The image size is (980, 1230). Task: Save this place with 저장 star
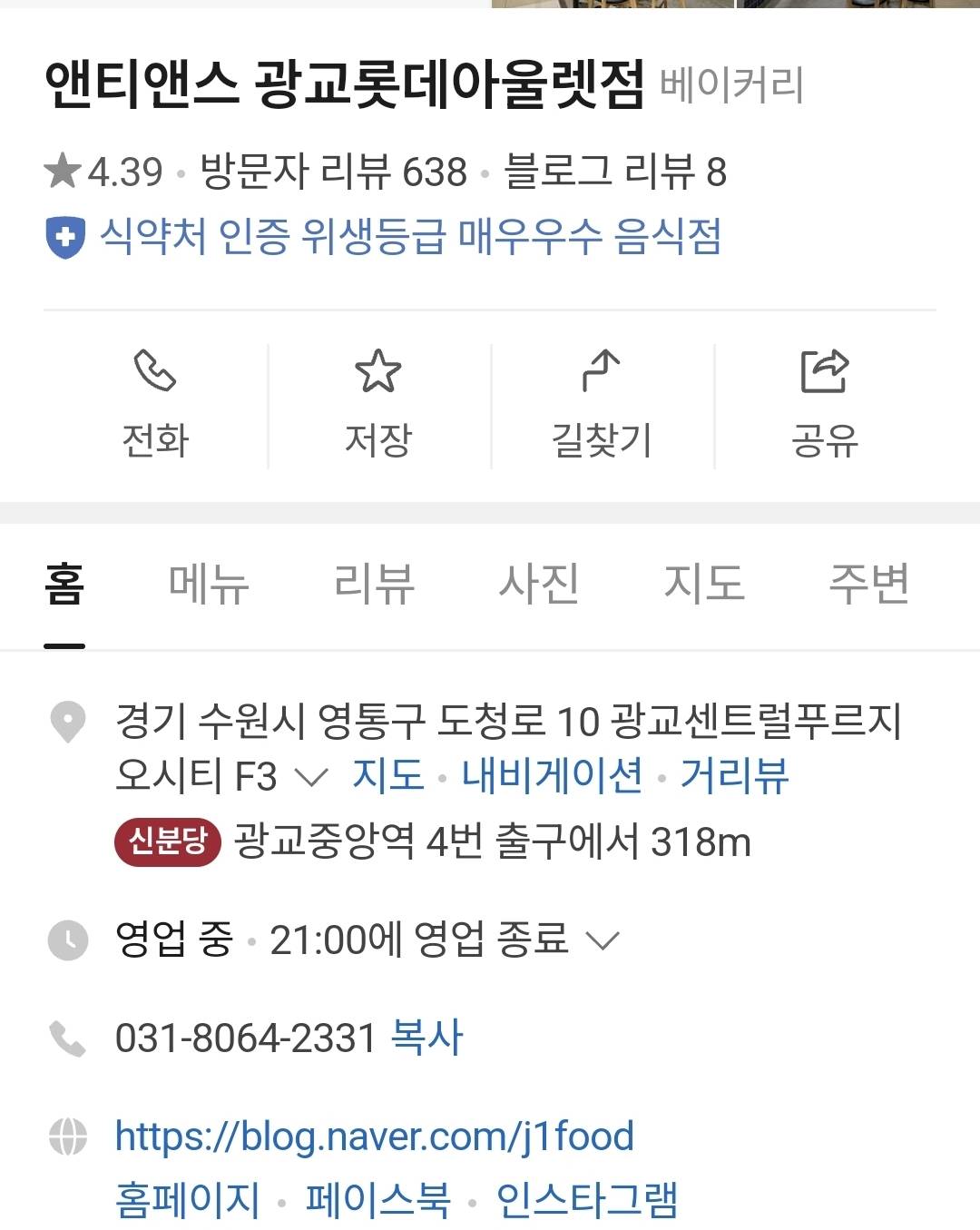coord(377,404)
